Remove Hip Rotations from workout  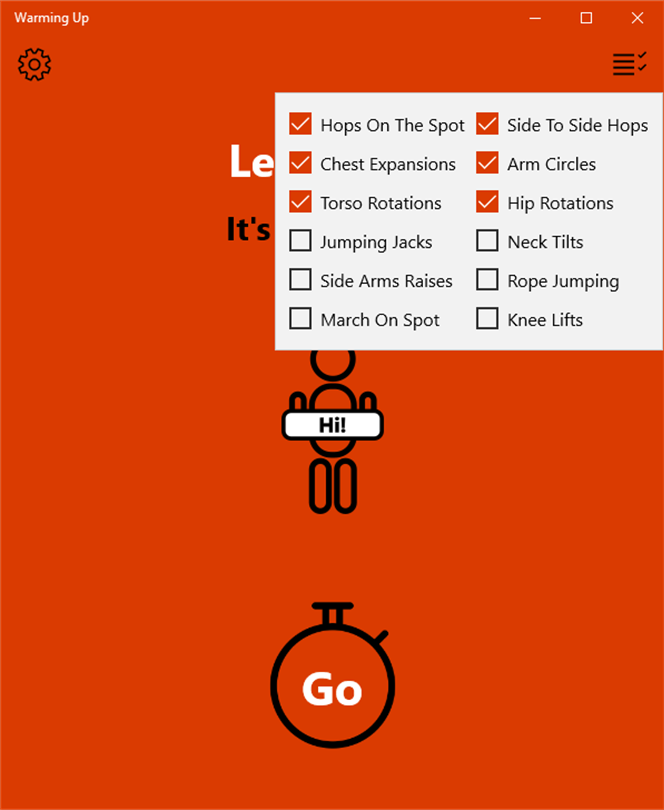click(x=487, y=202)
